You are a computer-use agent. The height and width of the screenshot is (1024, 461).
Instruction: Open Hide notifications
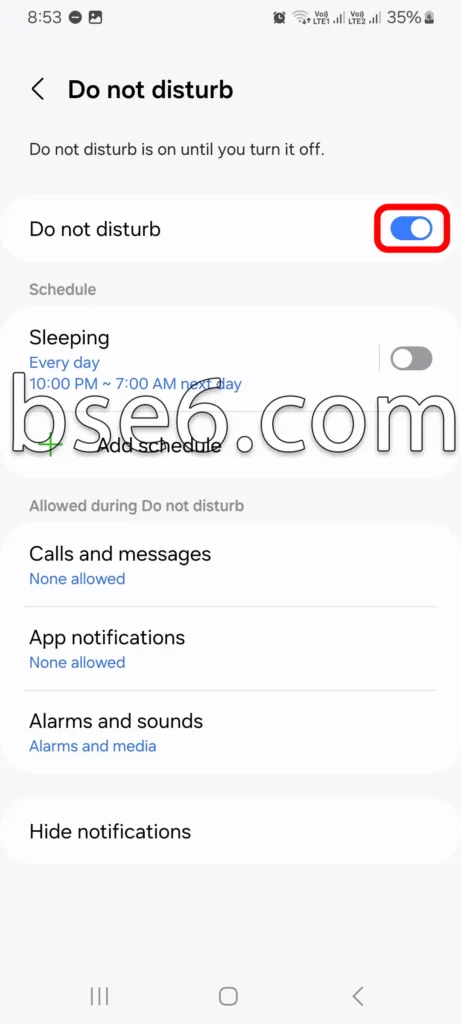[230, 831]
